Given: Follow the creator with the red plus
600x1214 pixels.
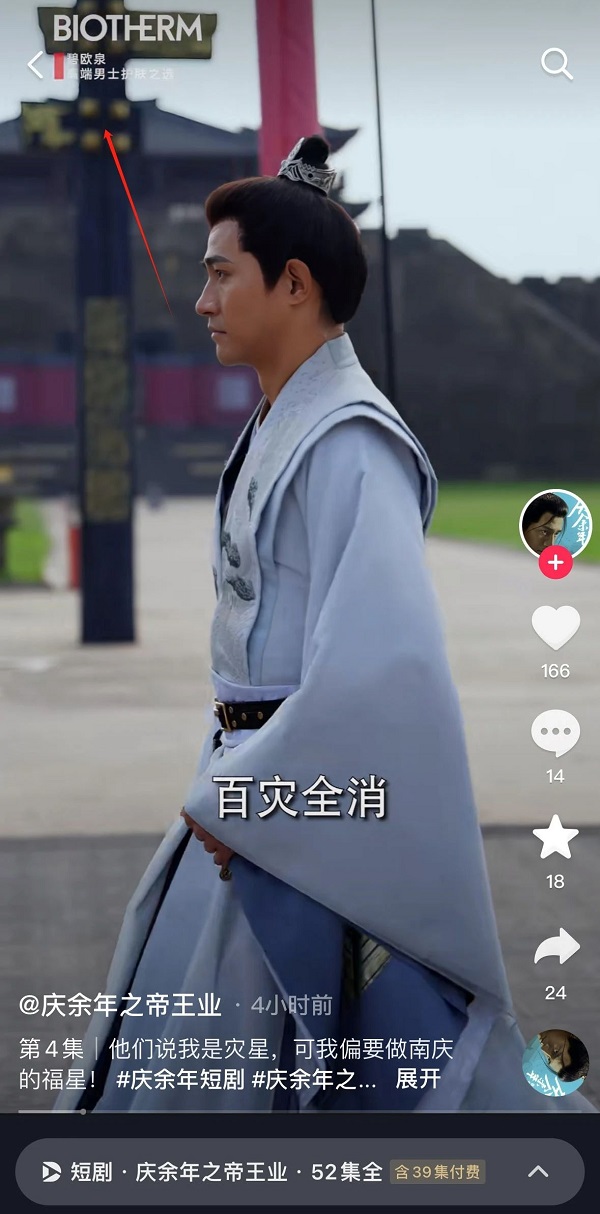Looking at the screenshot, I should (555, 563).
